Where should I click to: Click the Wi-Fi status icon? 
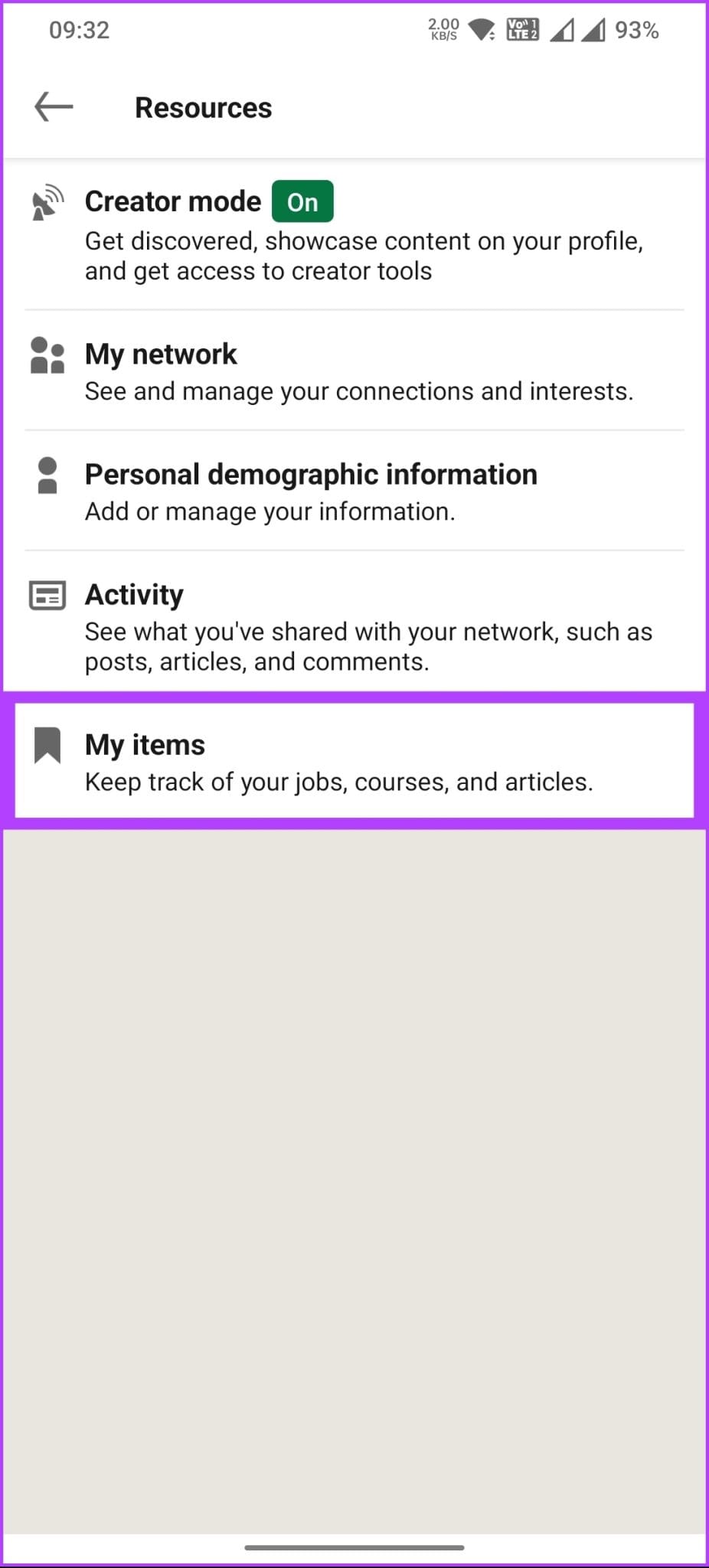(x=482, y=29)
